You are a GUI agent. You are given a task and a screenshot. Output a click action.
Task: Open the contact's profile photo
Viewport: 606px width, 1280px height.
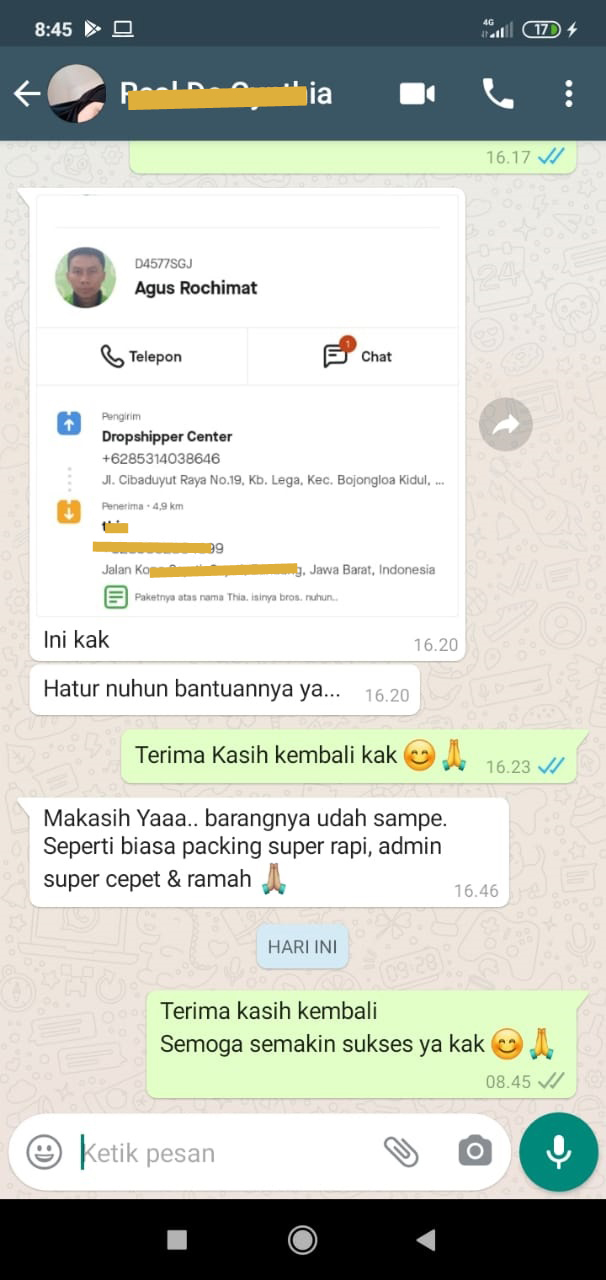click(x=77, y=94)
